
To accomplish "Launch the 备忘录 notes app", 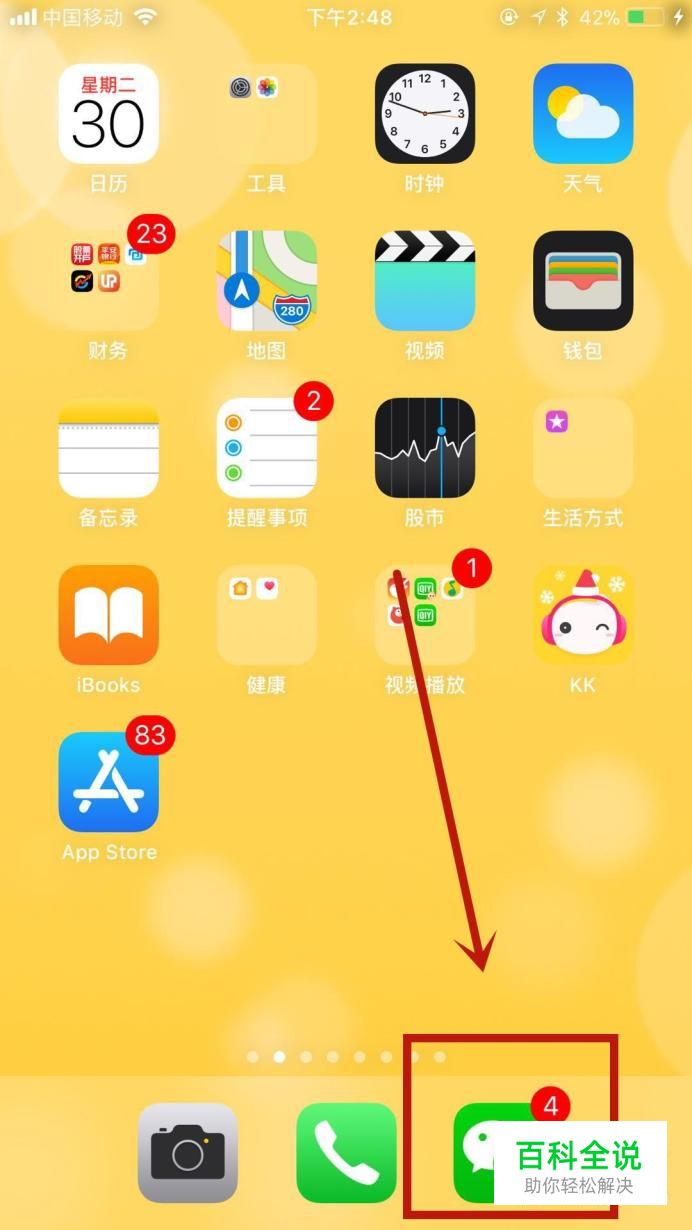I will coord(108,448).
